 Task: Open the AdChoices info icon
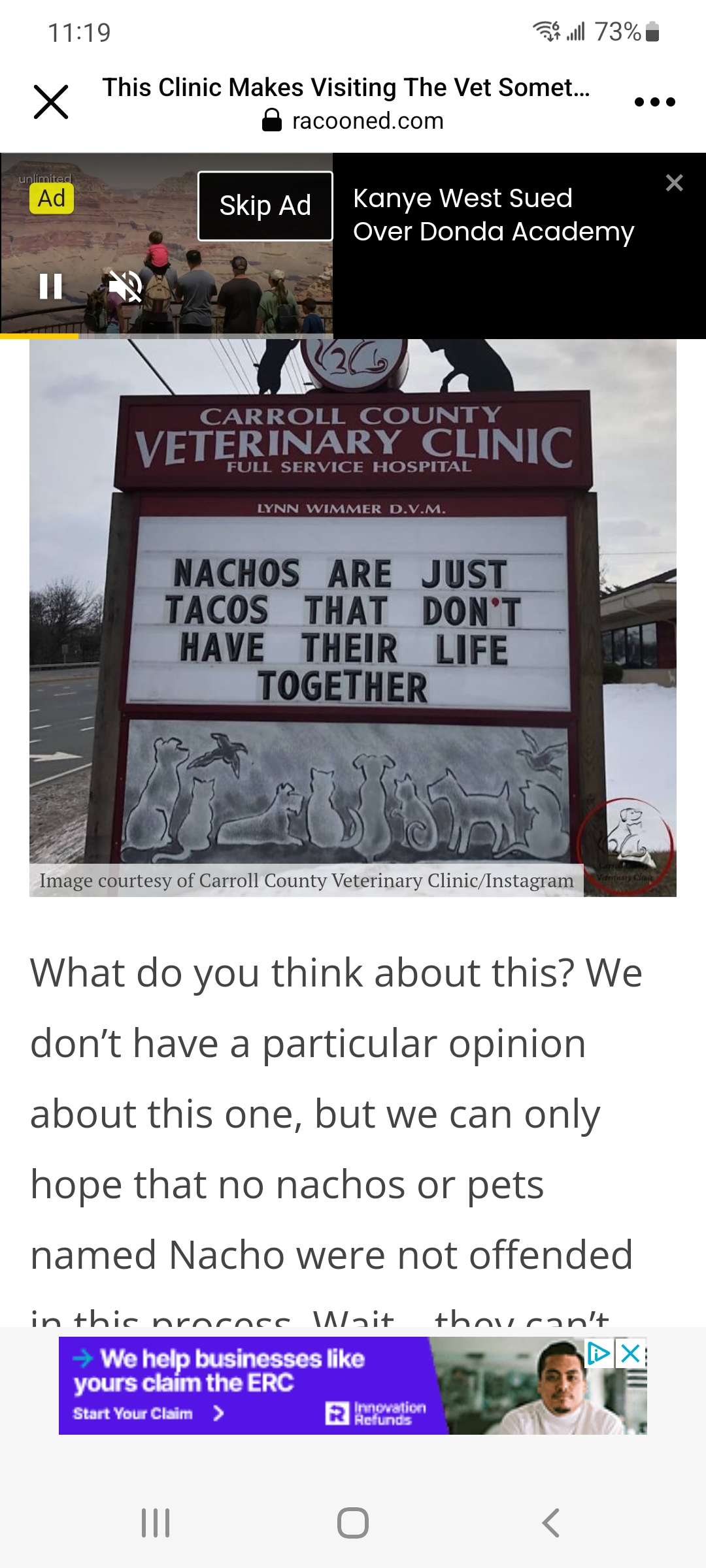[x=599, y=1353]
